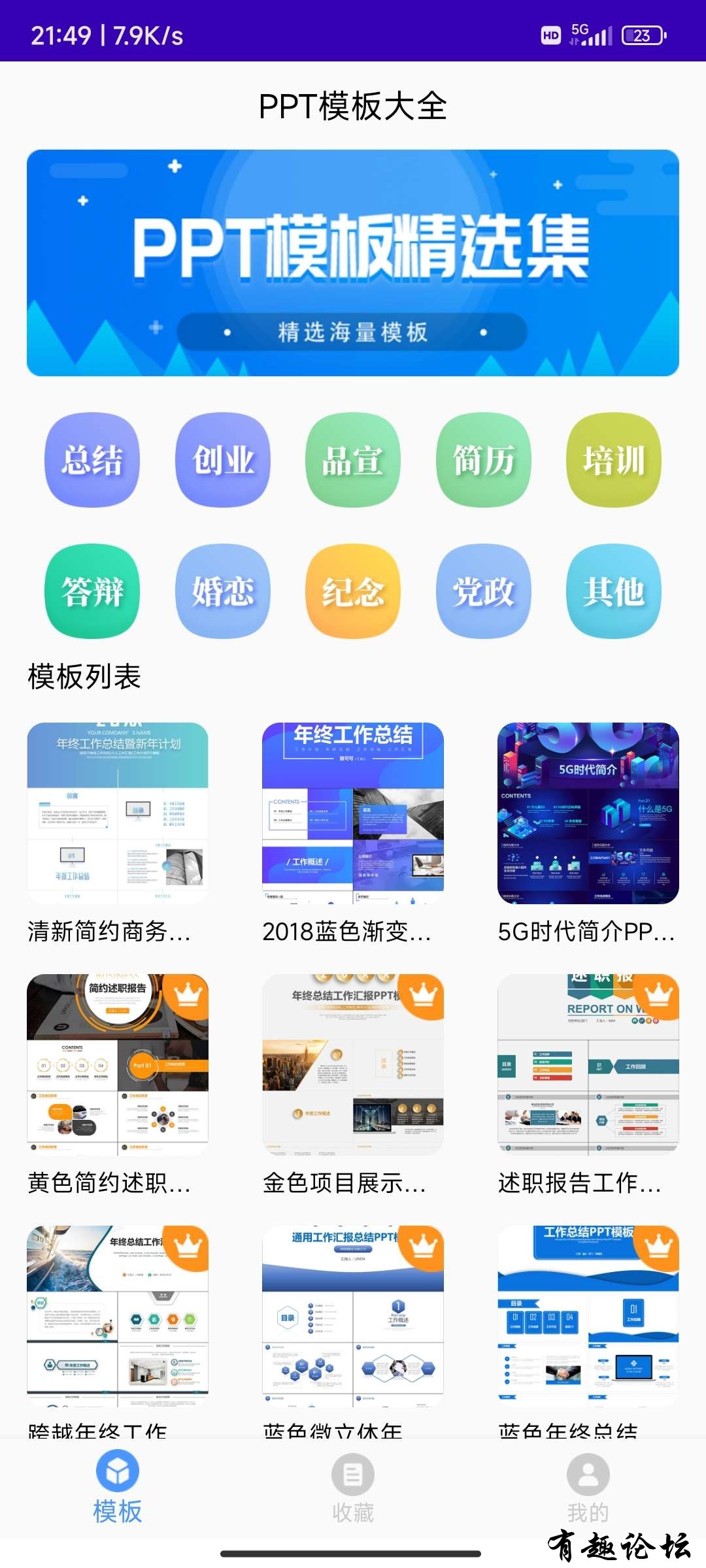Open the 5G时代简介PP template
Viewport: 706px width, 1568px height.
[x=588, y=813]
